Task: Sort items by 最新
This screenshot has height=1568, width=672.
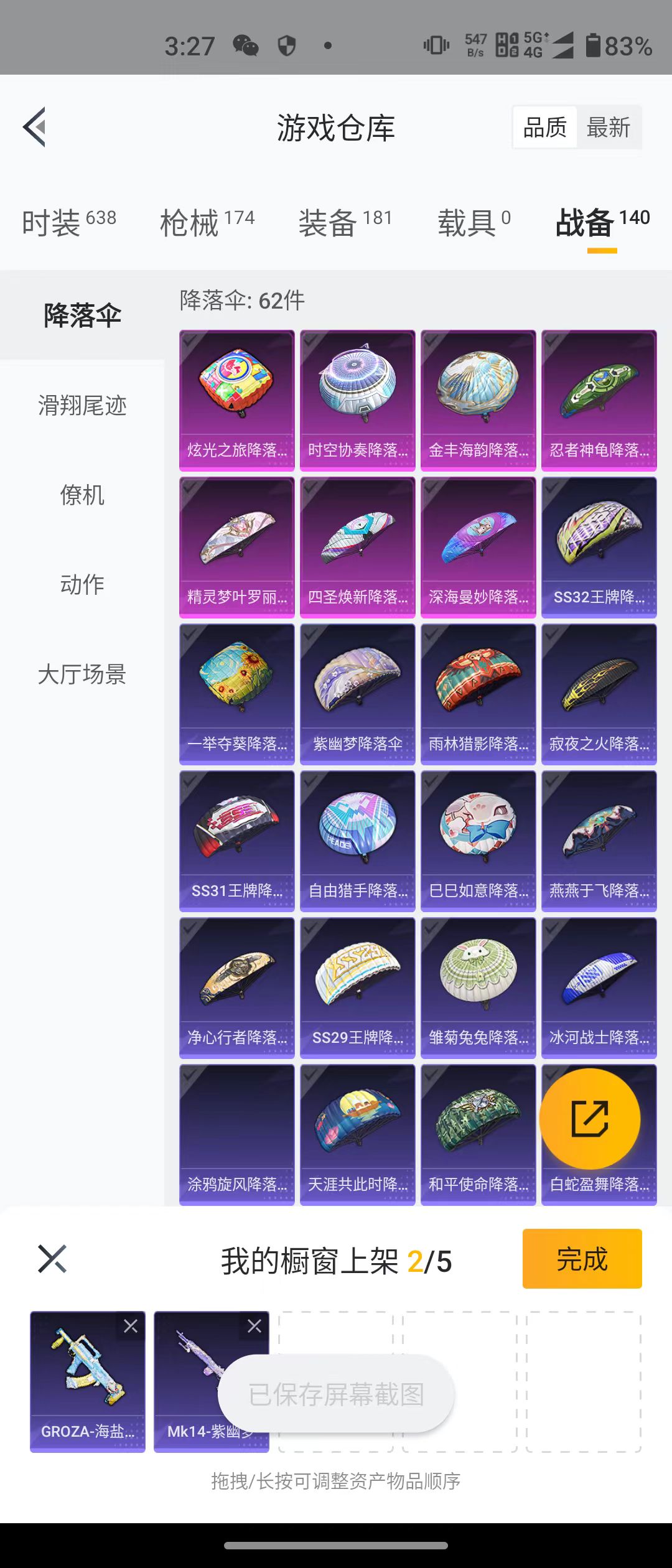Action: [x=609, y=128]
